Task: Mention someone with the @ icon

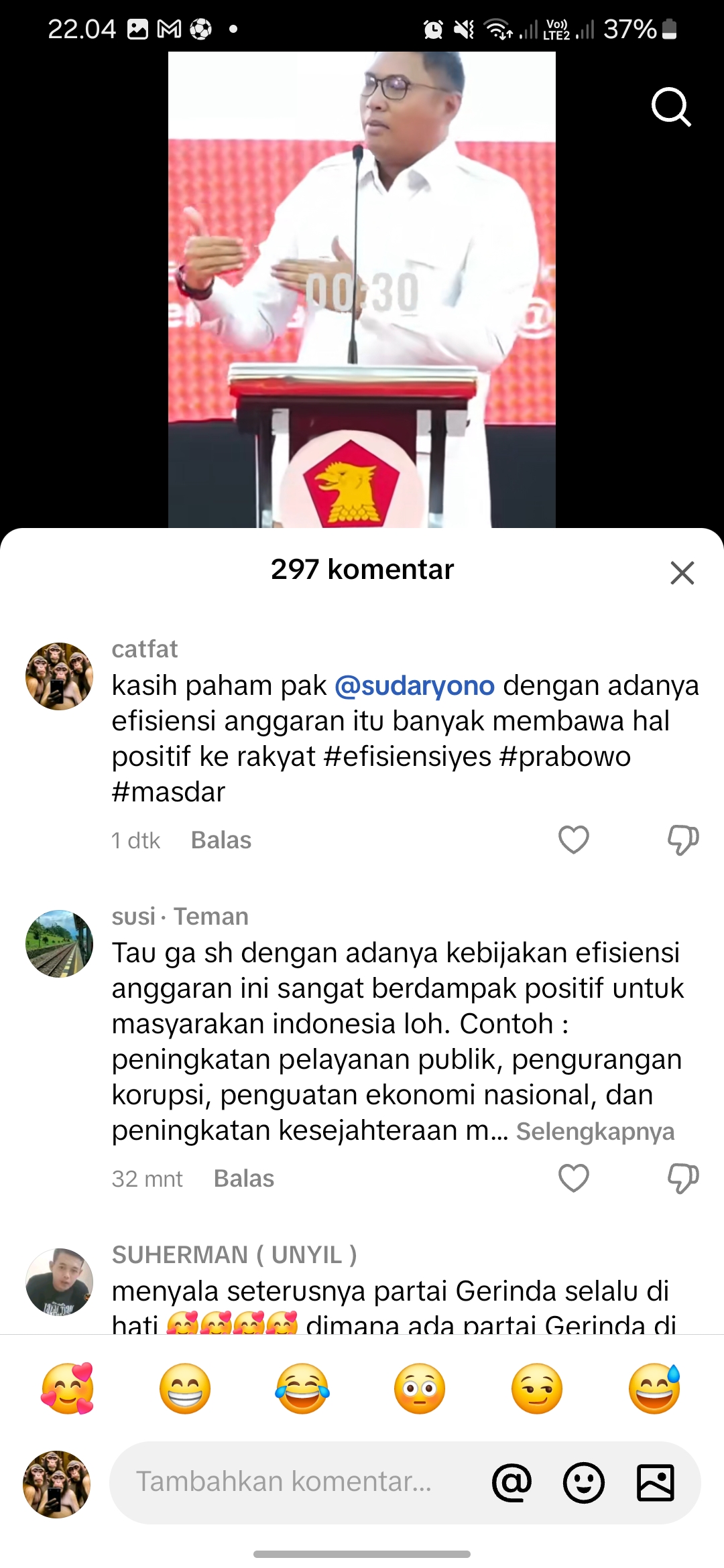Action: point(511,1482)
